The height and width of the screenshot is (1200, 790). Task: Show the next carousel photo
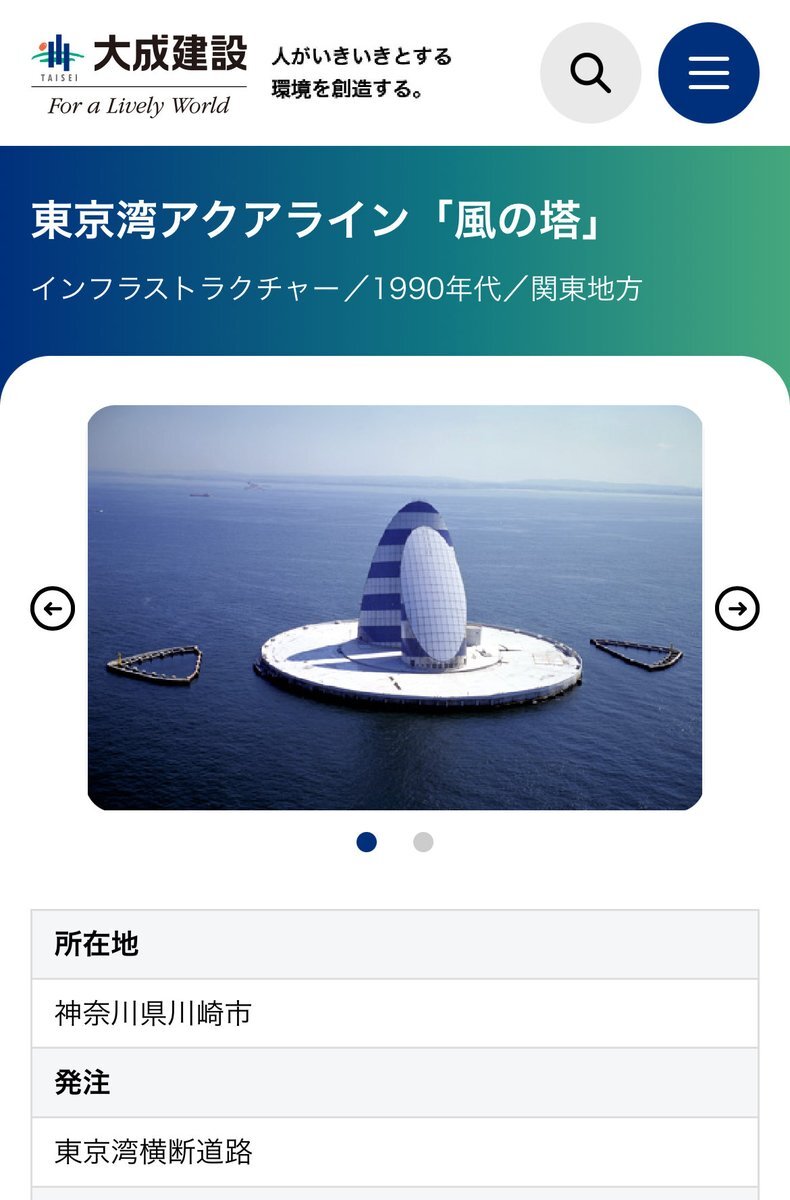738,608
